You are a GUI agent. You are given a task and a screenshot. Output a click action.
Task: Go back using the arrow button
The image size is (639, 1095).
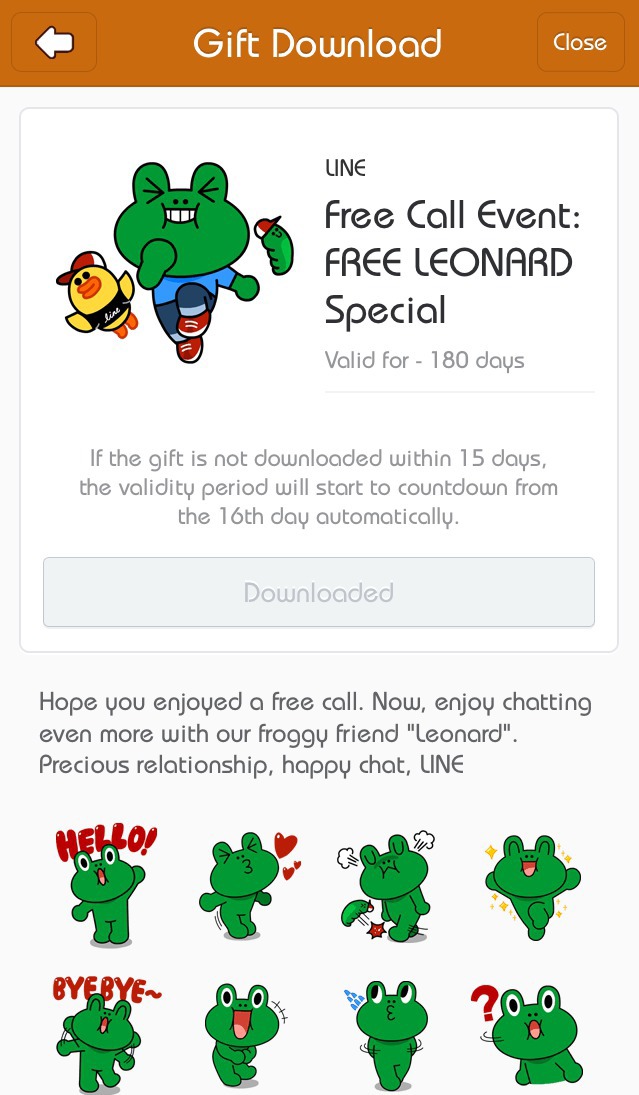point(54,42)
